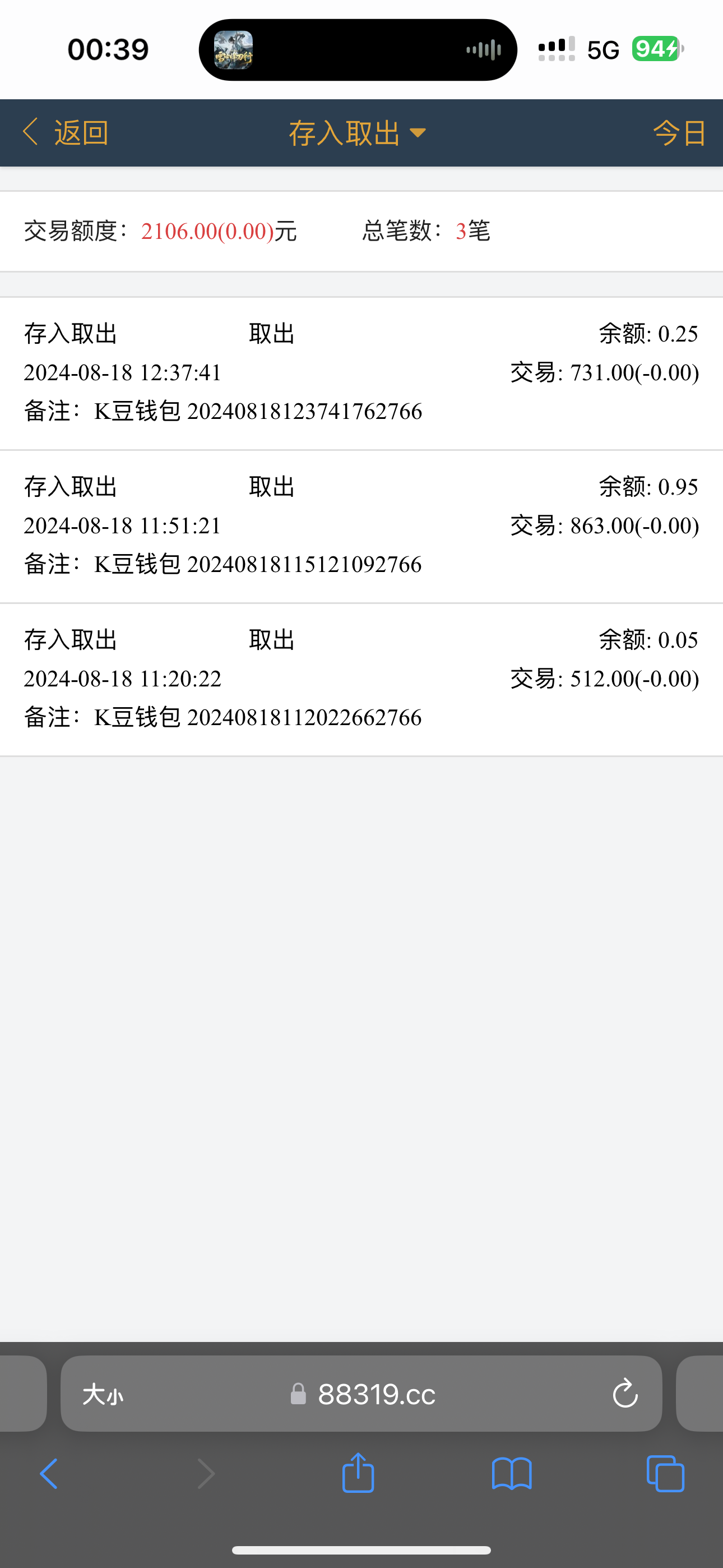
Task: Open the 今日 date filter
Action: 679,133
